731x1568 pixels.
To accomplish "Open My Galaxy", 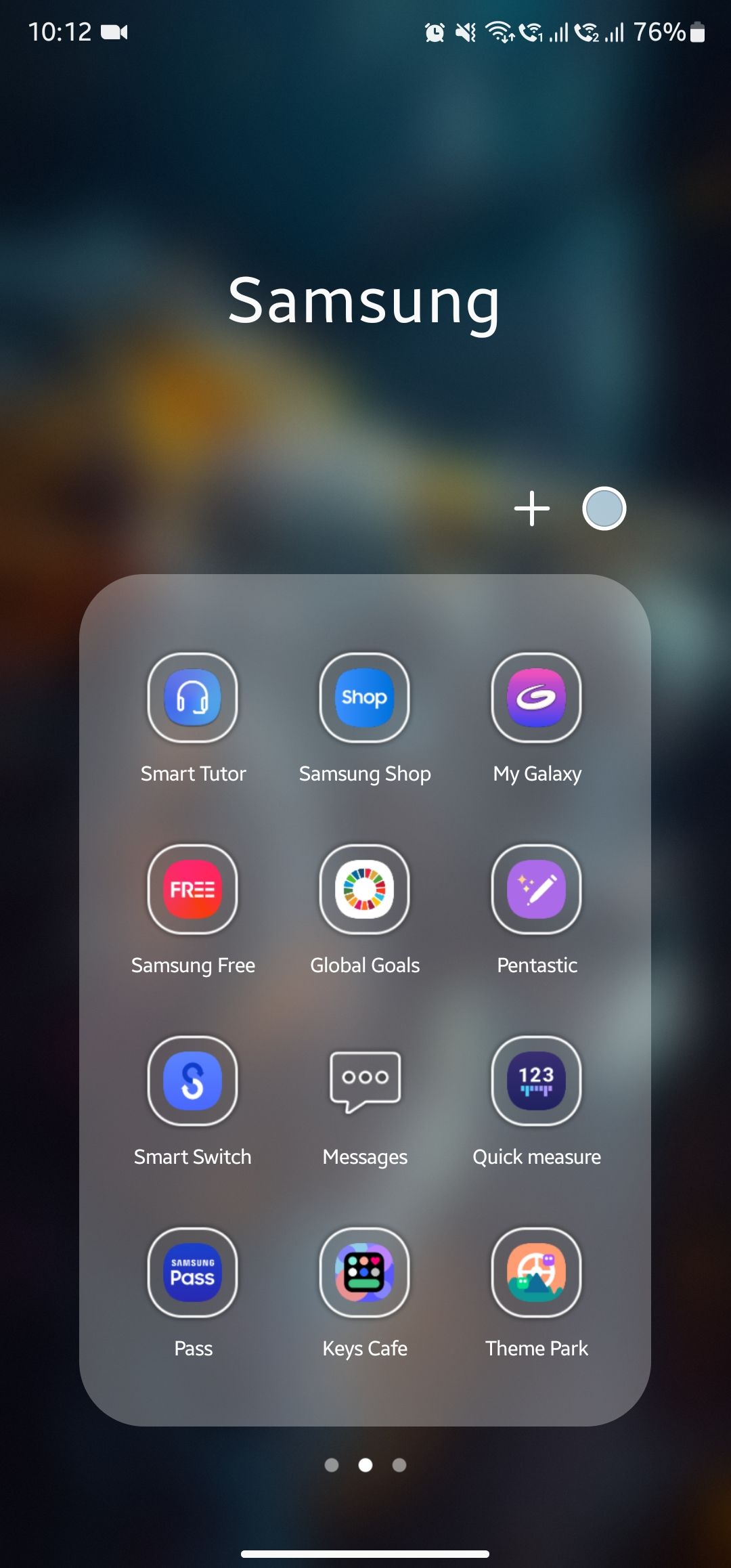I will 537,698.
